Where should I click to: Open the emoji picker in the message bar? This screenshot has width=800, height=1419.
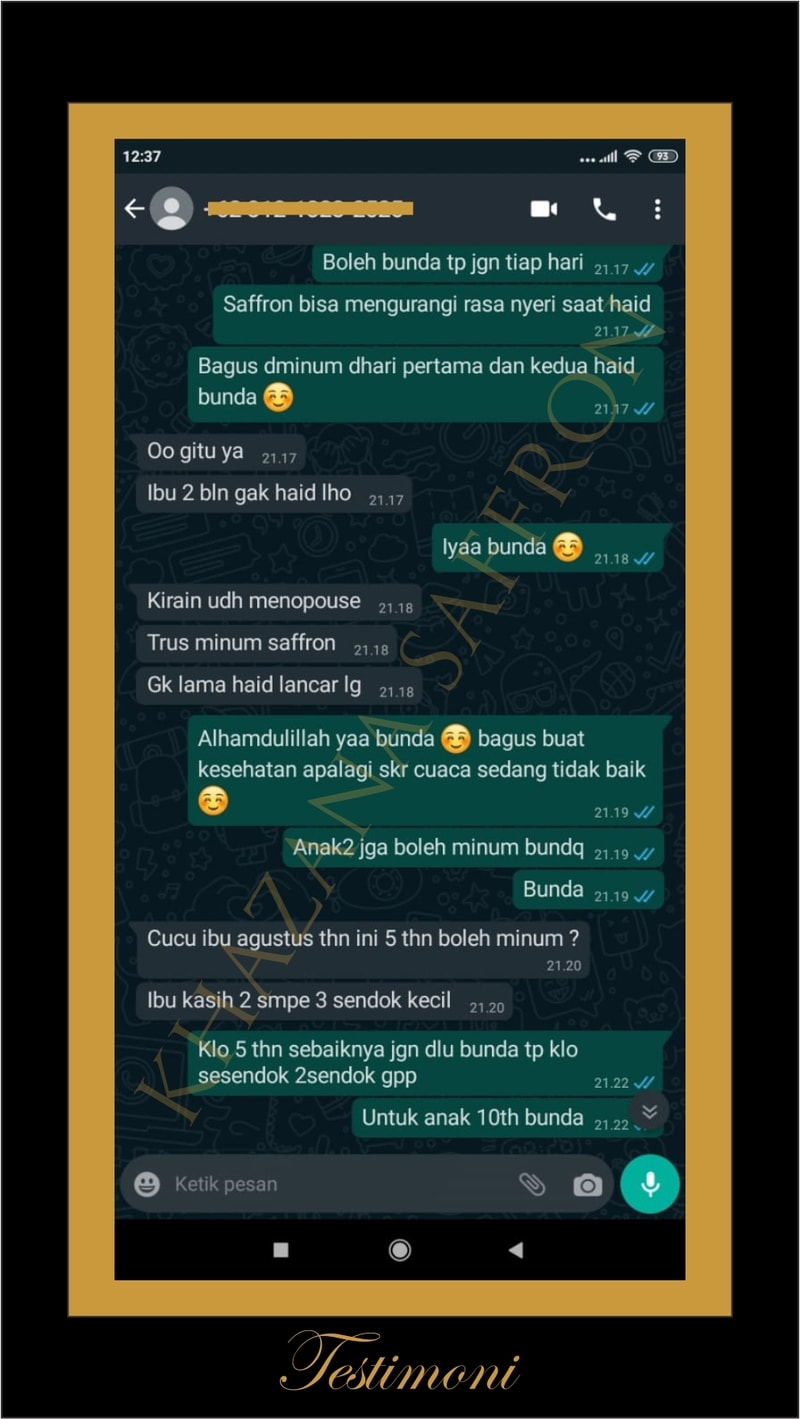point(146,1184)
